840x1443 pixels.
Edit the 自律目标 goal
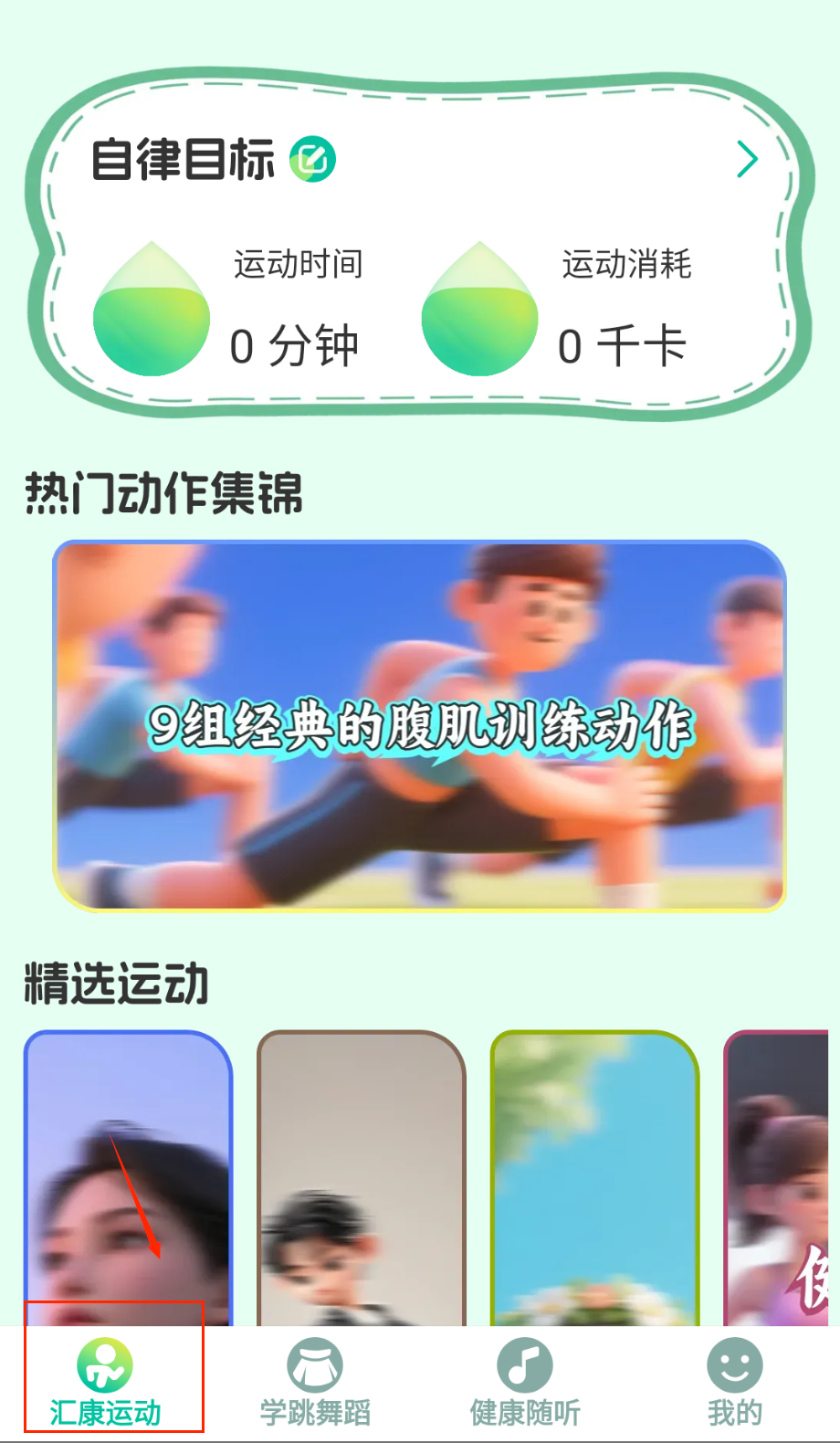click(312, 160)
